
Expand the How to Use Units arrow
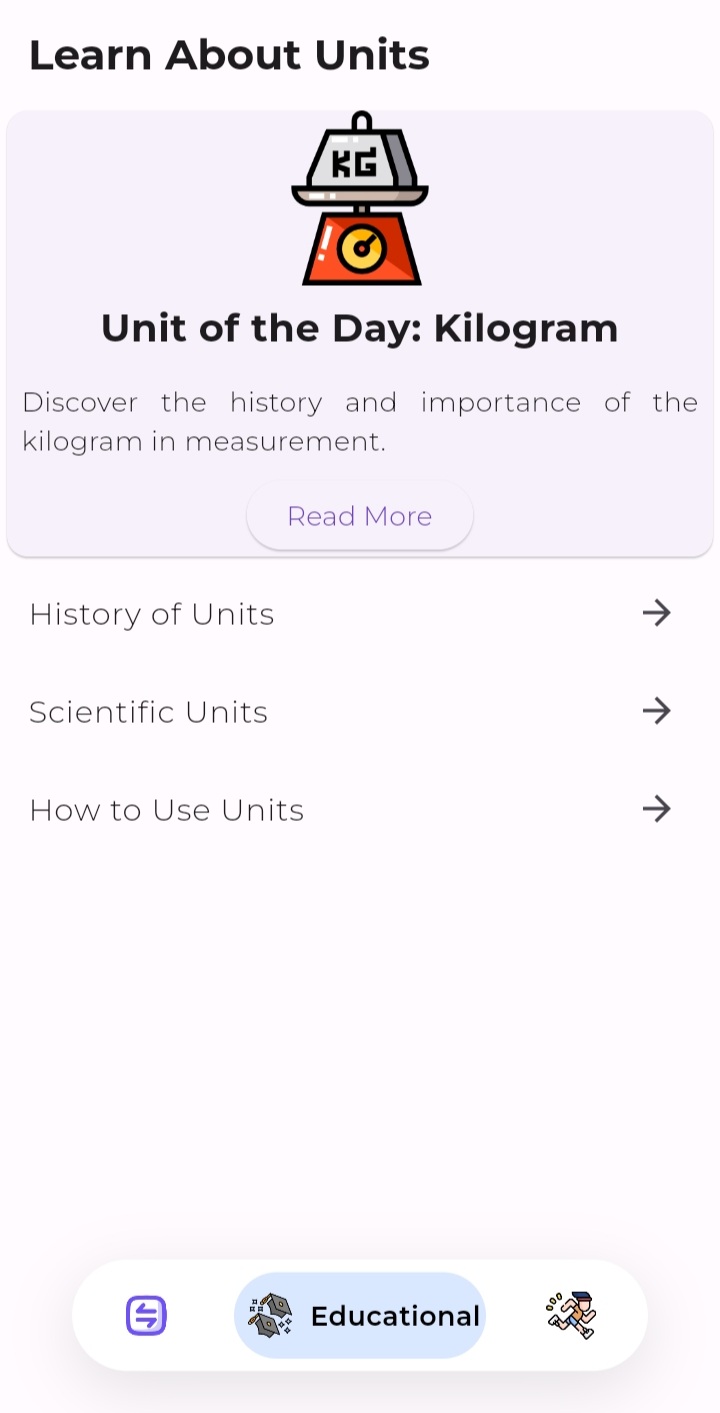pyautogui.click(x=657, y=809)
